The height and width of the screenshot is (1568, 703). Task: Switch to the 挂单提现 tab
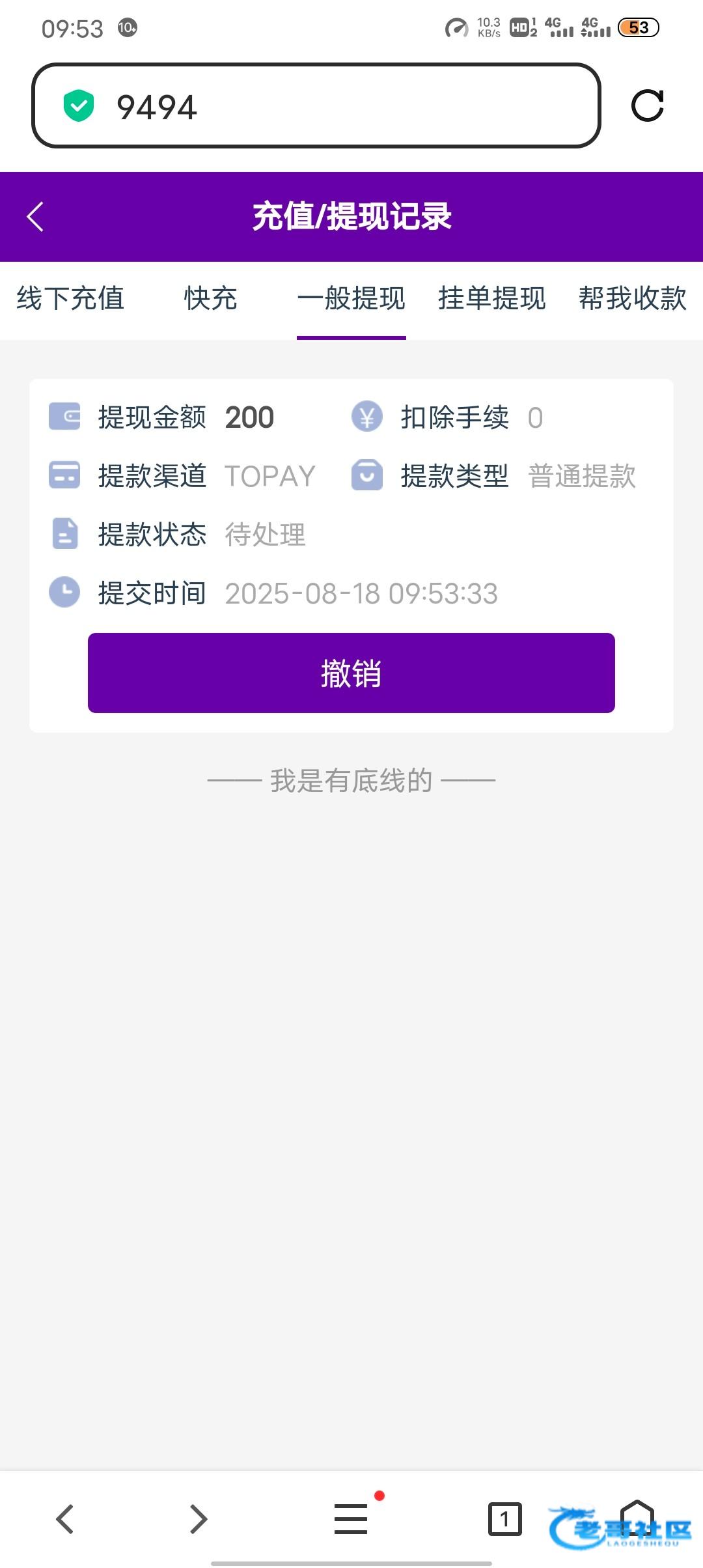click(492, 299)
